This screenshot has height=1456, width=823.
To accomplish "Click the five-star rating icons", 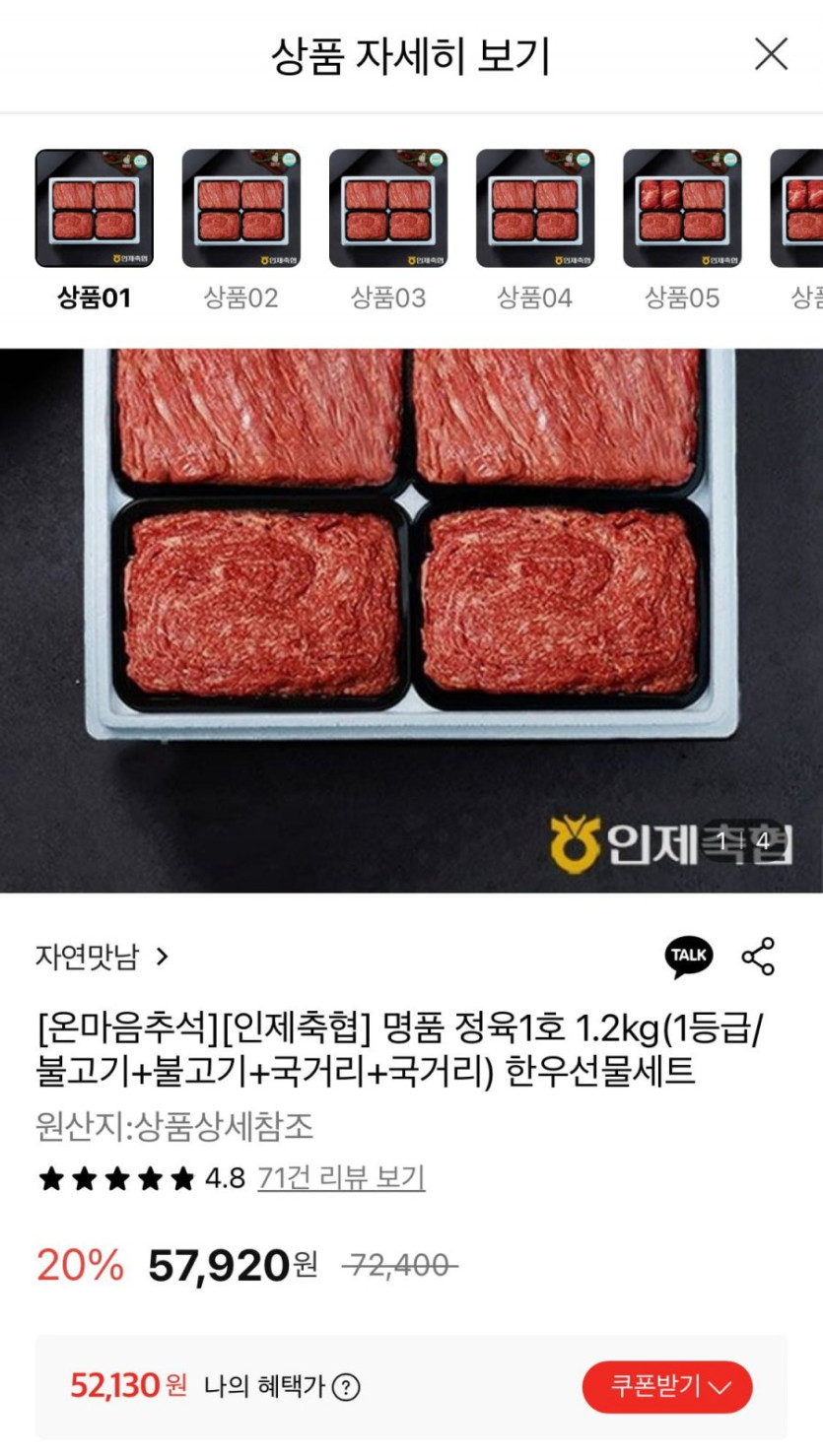I will click(x=113, y=1176).
